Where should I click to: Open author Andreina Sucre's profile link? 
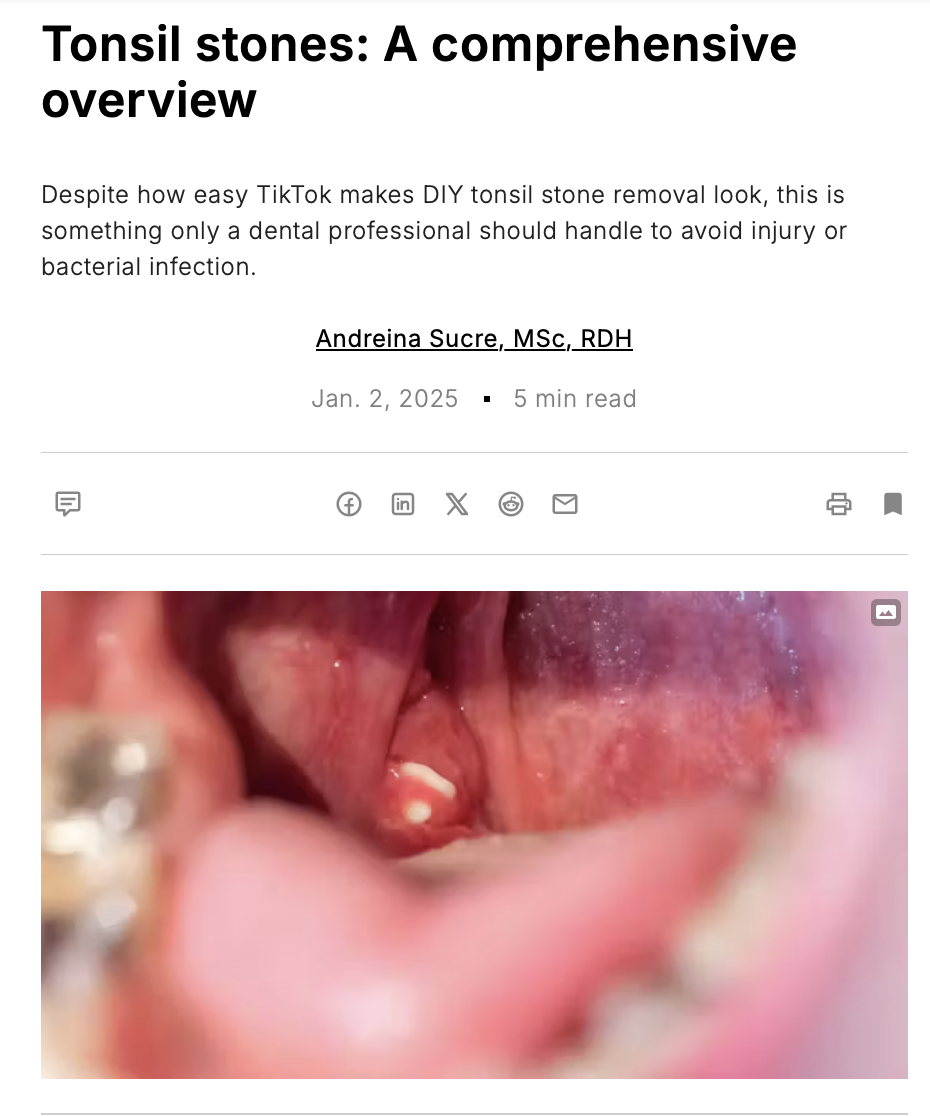coord(474,339)
